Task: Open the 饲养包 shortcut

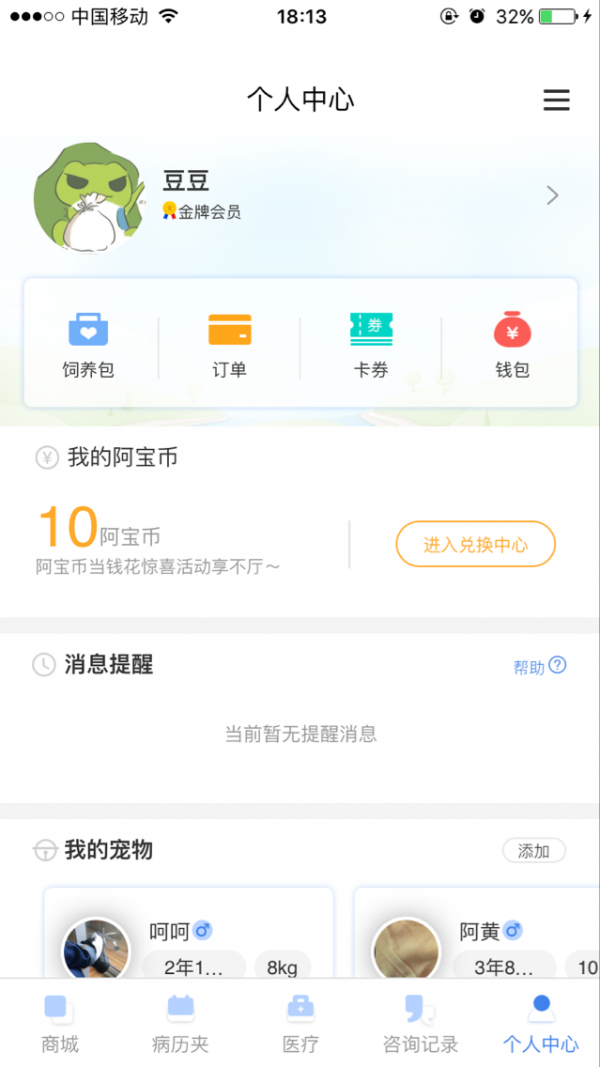Action: pos(88,343)
